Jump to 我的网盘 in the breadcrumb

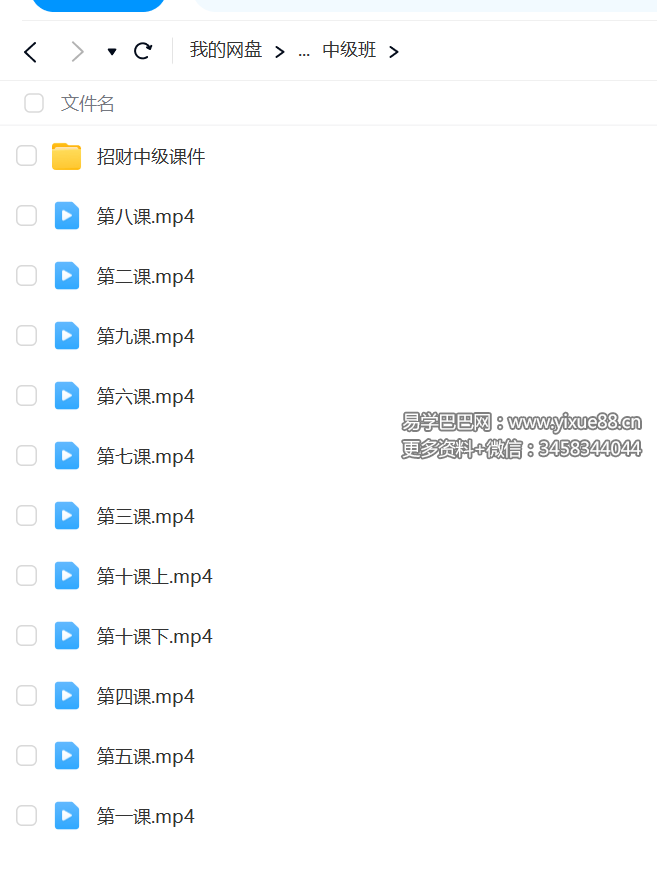(x=226, y=50)
